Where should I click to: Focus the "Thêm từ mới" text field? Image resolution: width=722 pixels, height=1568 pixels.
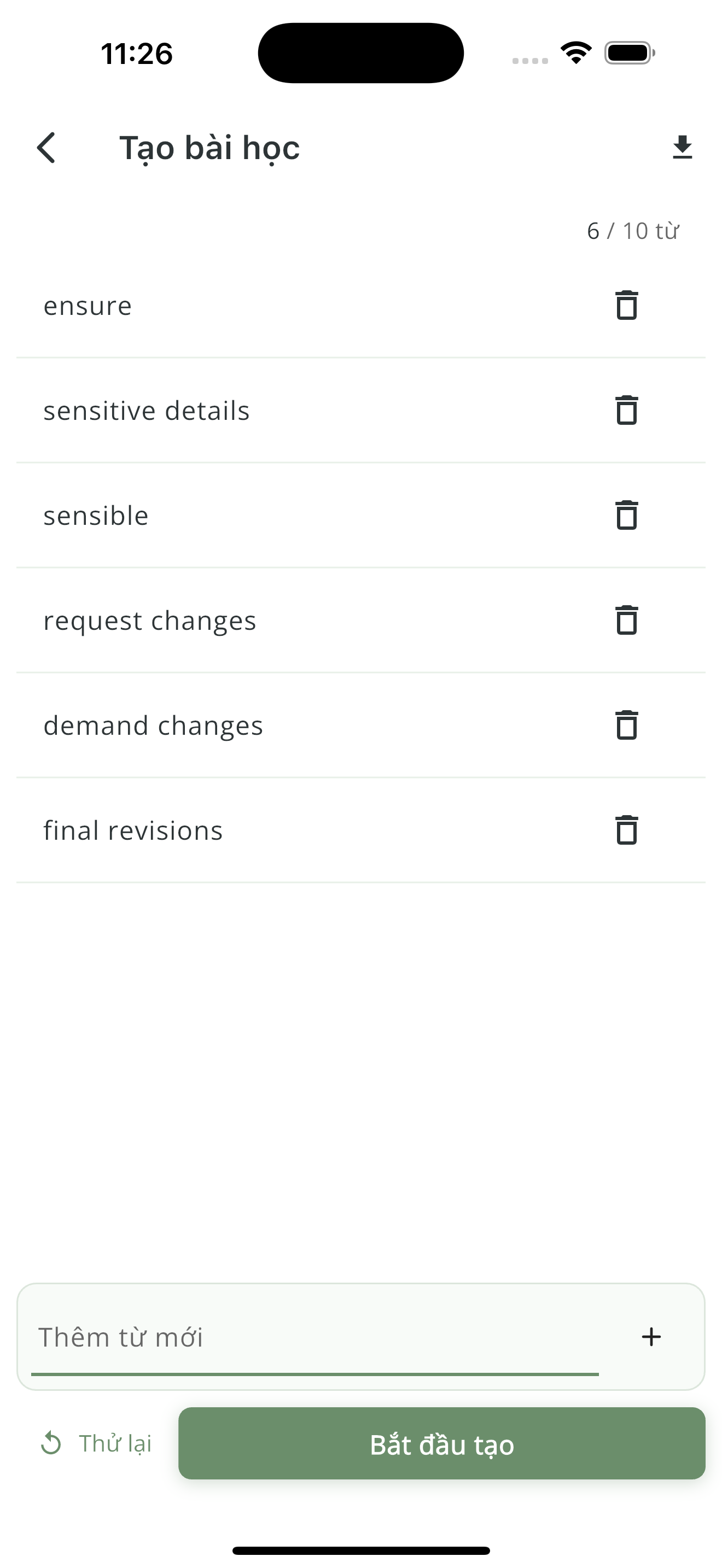point(314,1337)
